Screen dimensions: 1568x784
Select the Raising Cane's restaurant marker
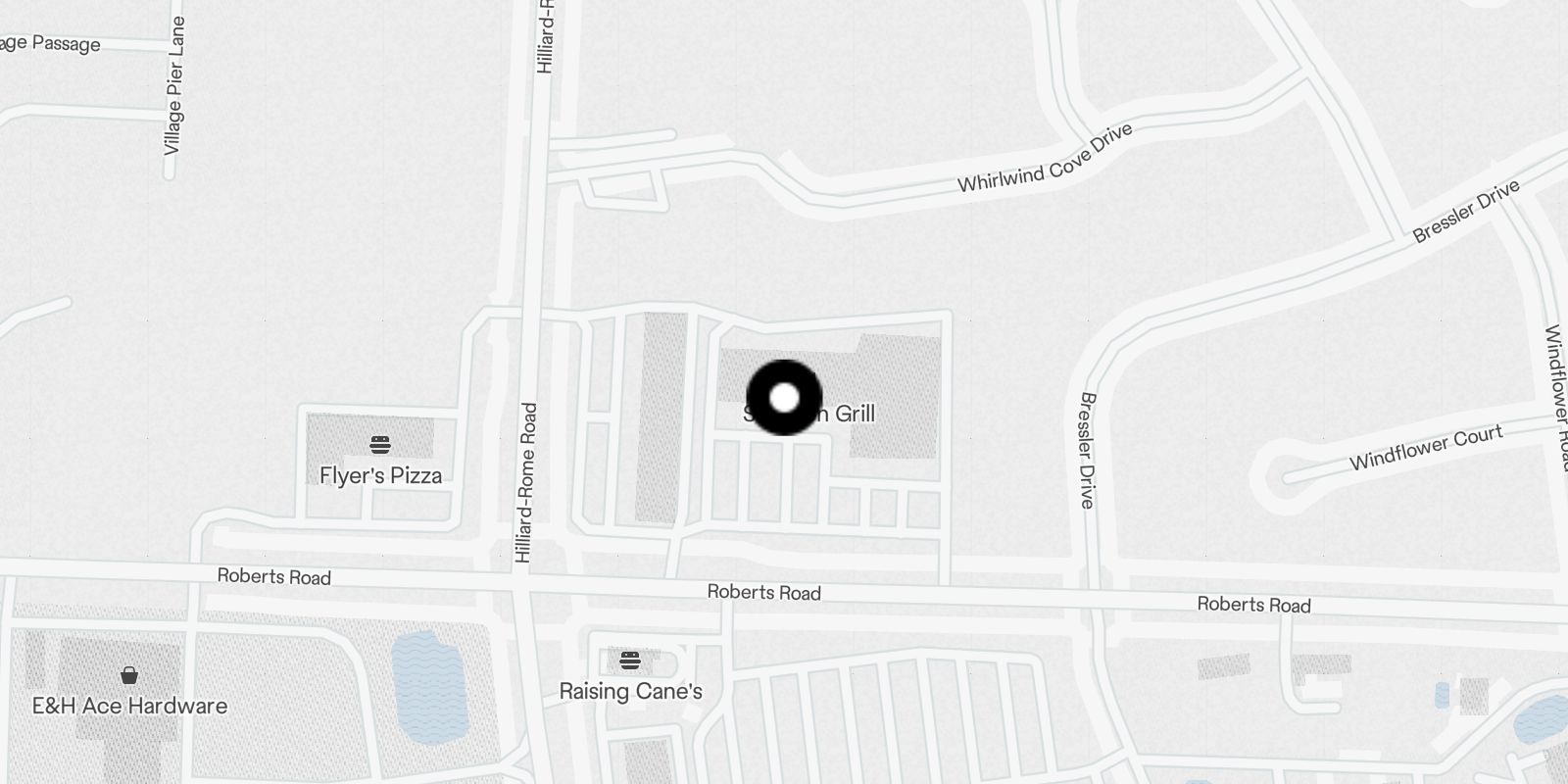(630, 661)
